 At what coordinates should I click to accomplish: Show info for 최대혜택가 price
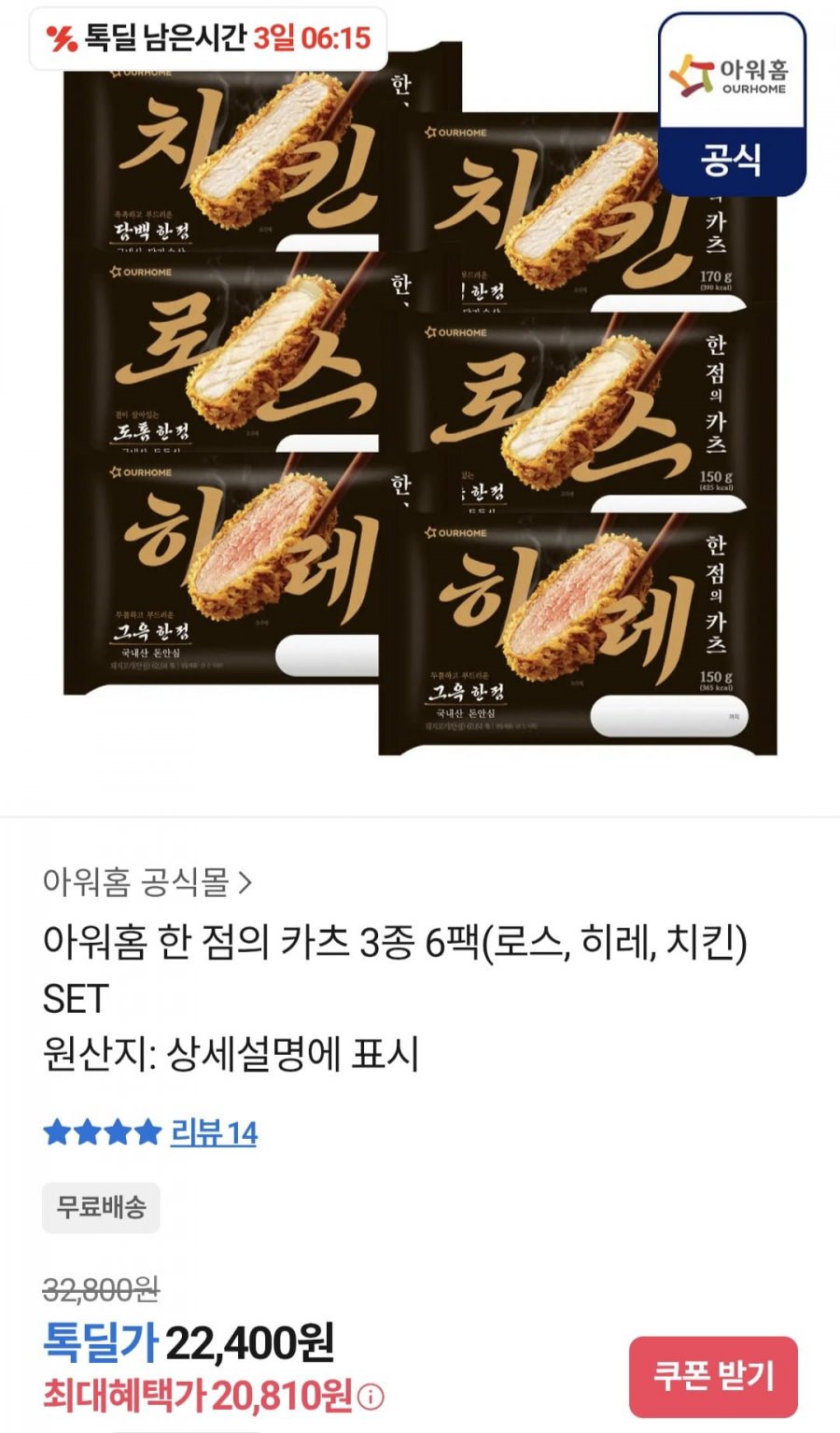point(371,1398)
